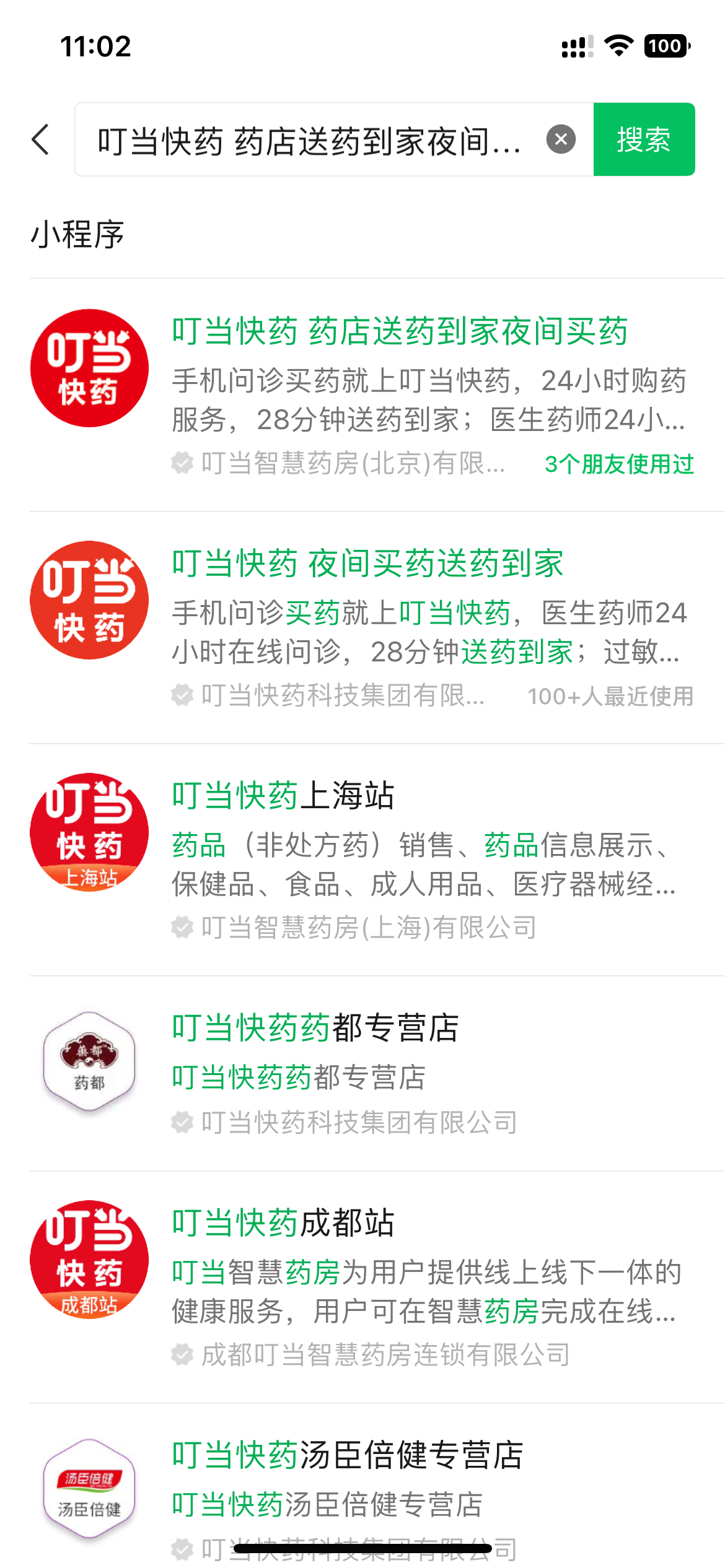This screenshot has width=725, height=1568.
Task: Choose 叮当快药汤臣倍健专营店 result
Action: click(377, 1486)
